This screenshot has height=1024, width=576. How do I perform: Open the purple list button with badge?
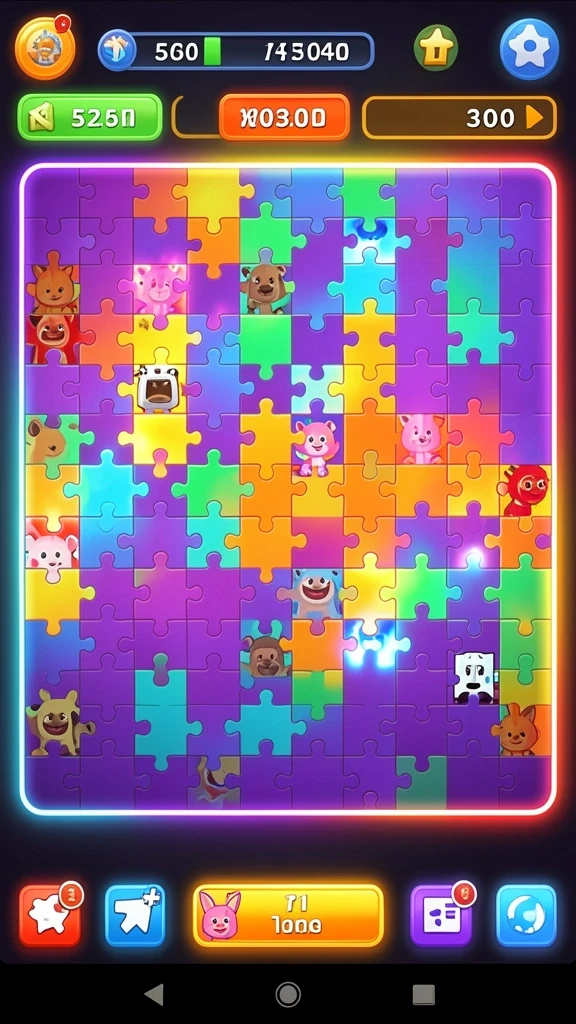pyautogui.click(x=441, y=916)
